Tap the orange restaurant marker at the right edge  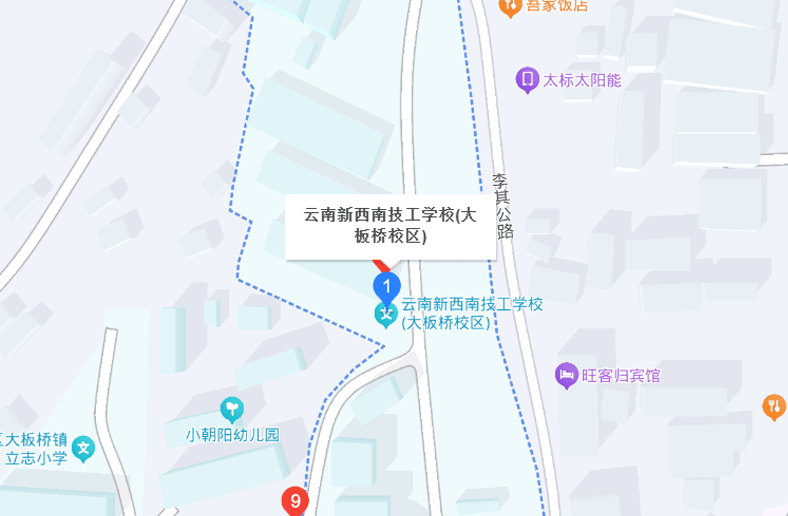tap(774, 406)
